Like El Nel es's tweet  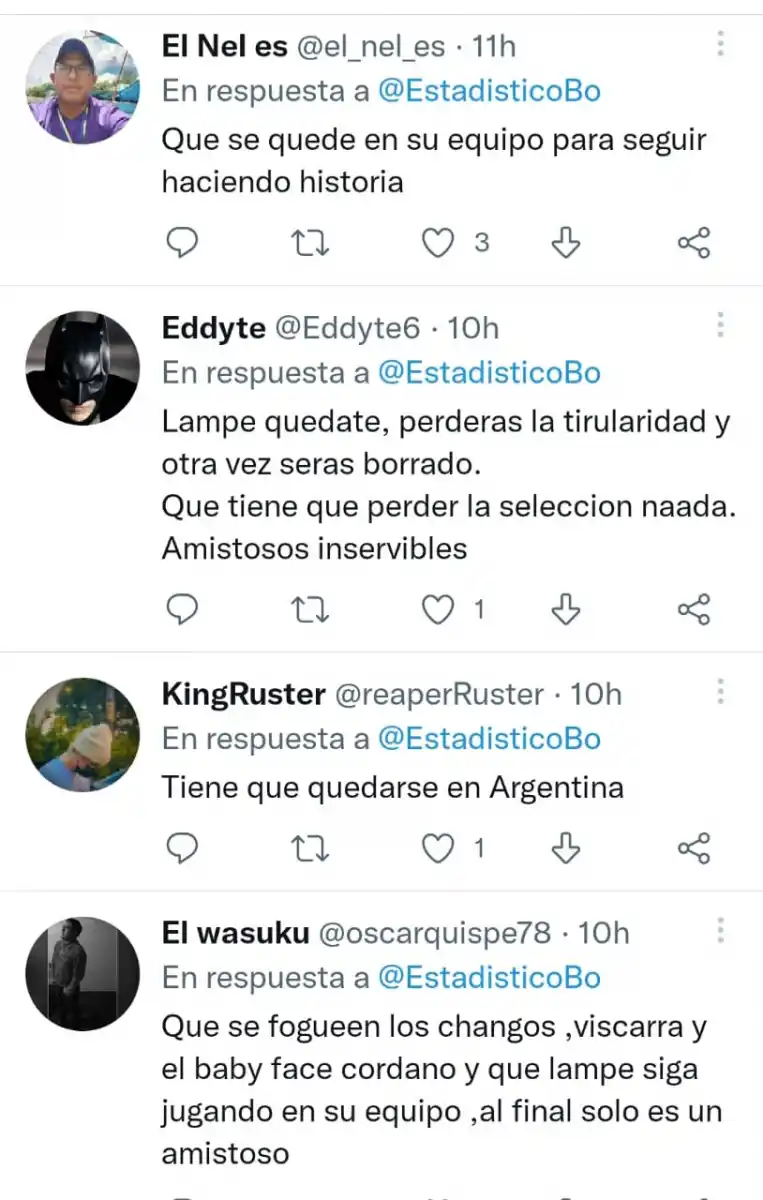coord(438,242)
